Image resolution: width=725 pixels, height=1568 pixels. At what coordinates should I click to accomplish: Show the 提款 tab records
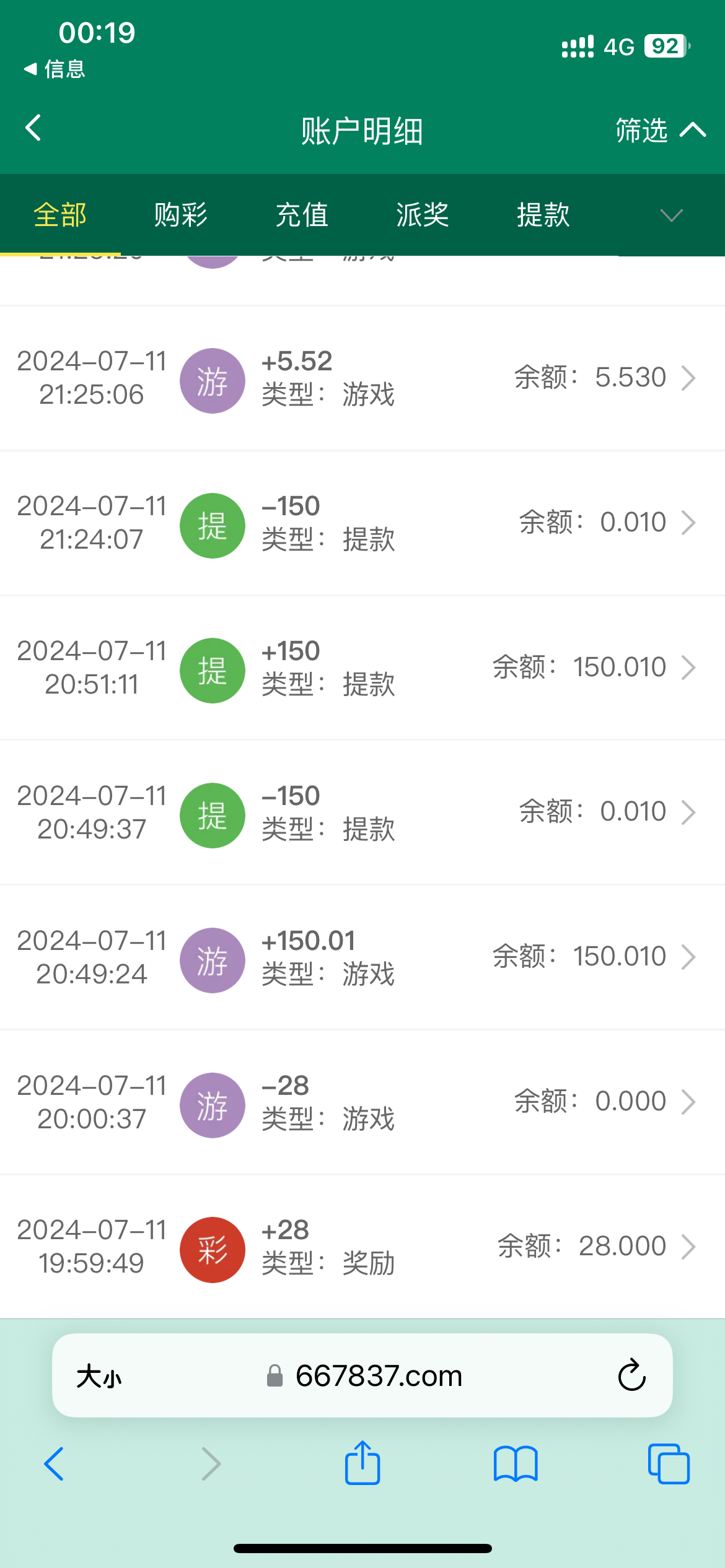pos(543,215)
